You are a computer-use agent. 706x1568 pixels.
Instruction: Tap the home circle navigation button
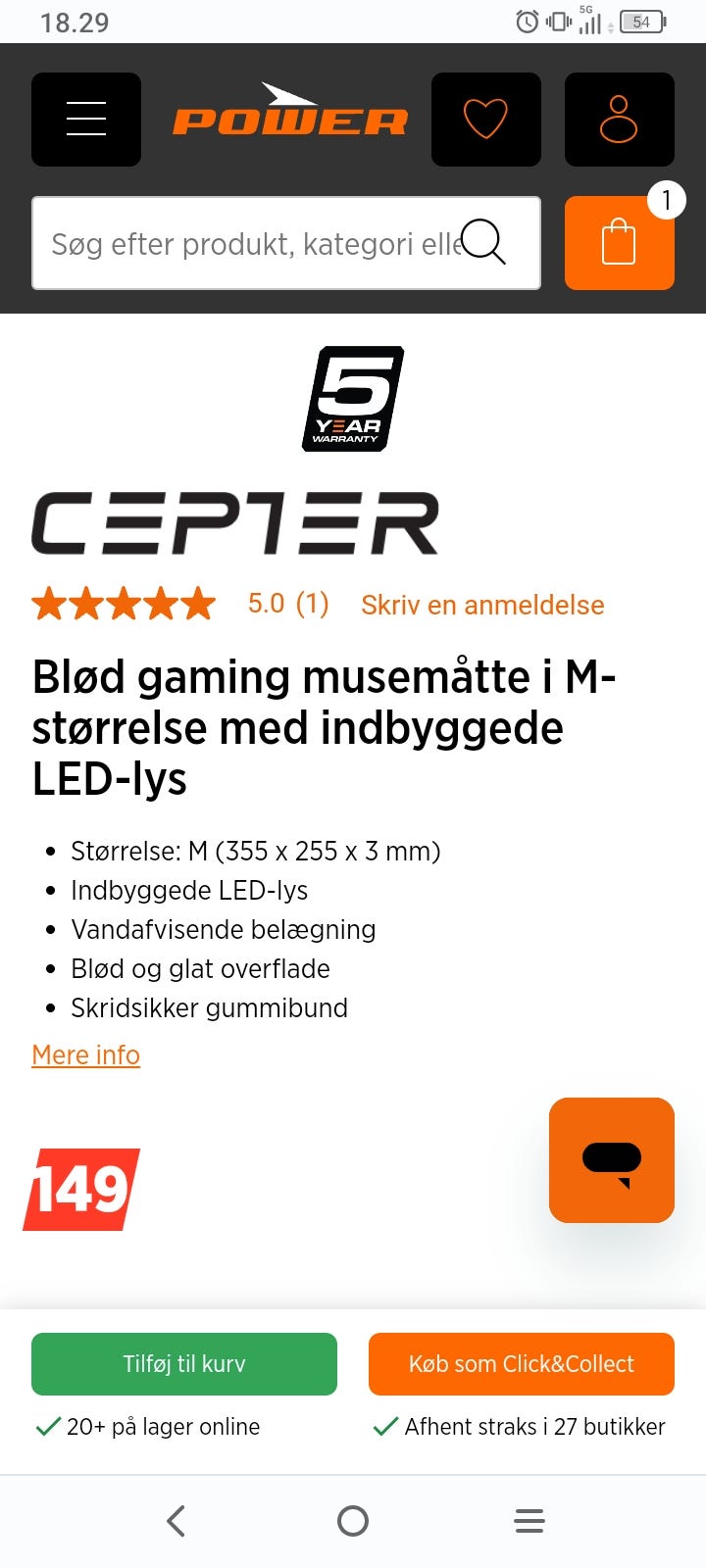click(x=352, y=1521)
